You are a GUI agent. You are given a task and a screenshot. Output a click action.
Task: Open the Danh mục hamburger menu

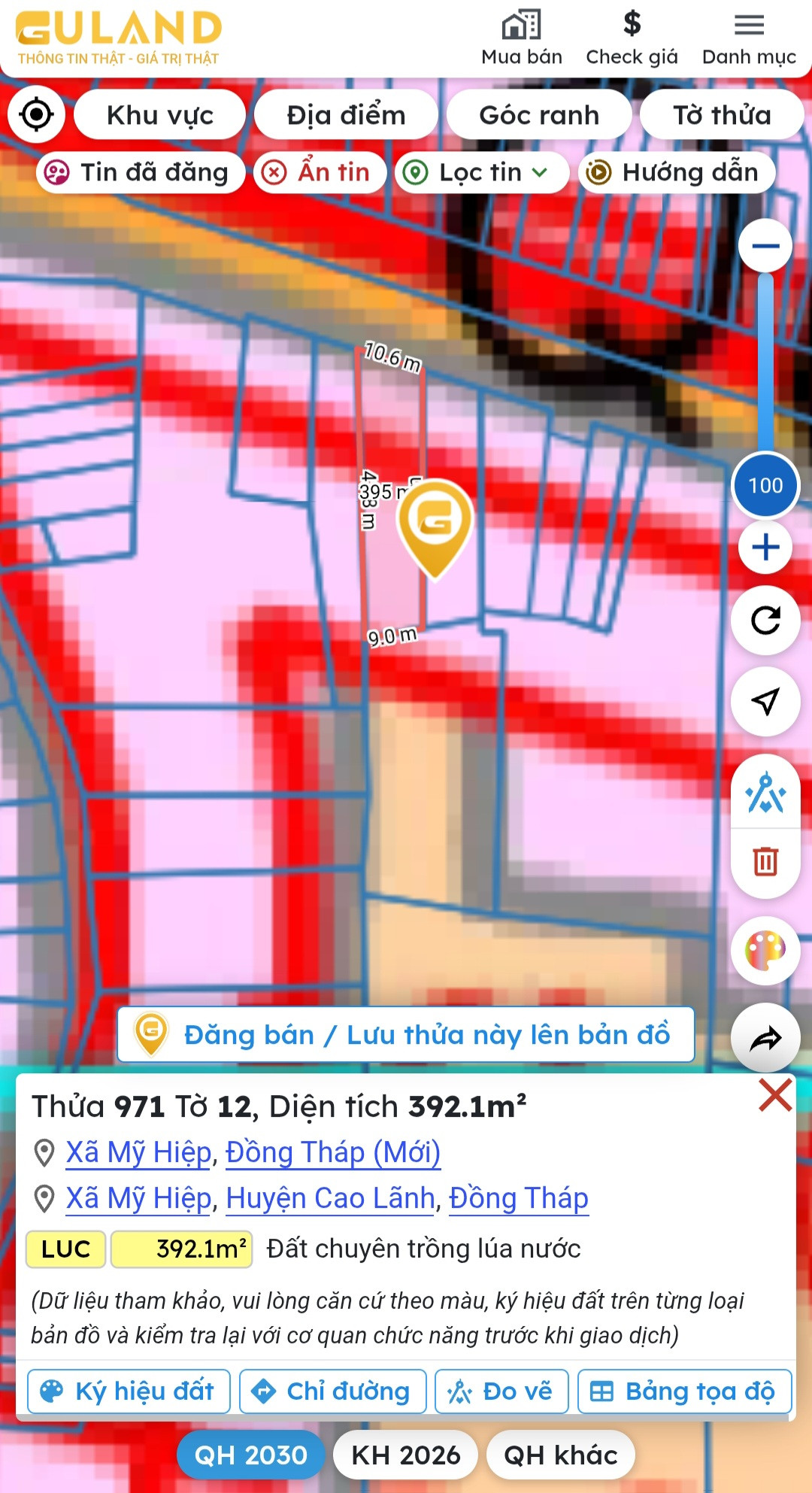click(x=749, y=39)
